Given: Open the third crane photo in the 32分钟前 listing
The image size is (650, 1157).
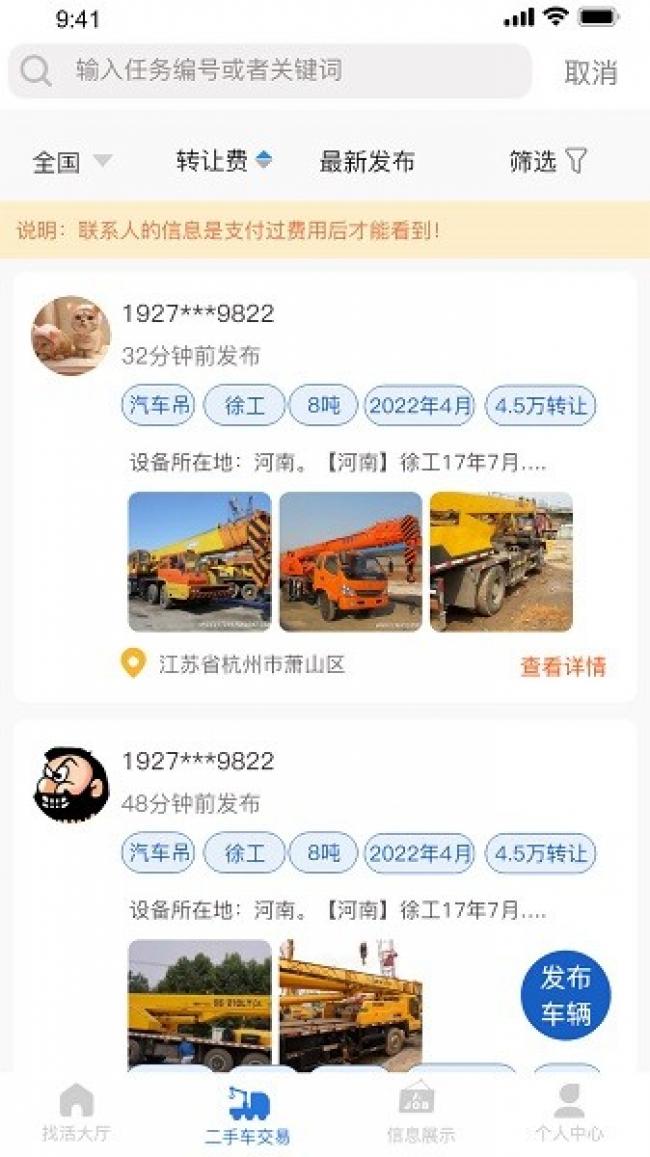Looking at the screenshot, I should click(501, 561).
